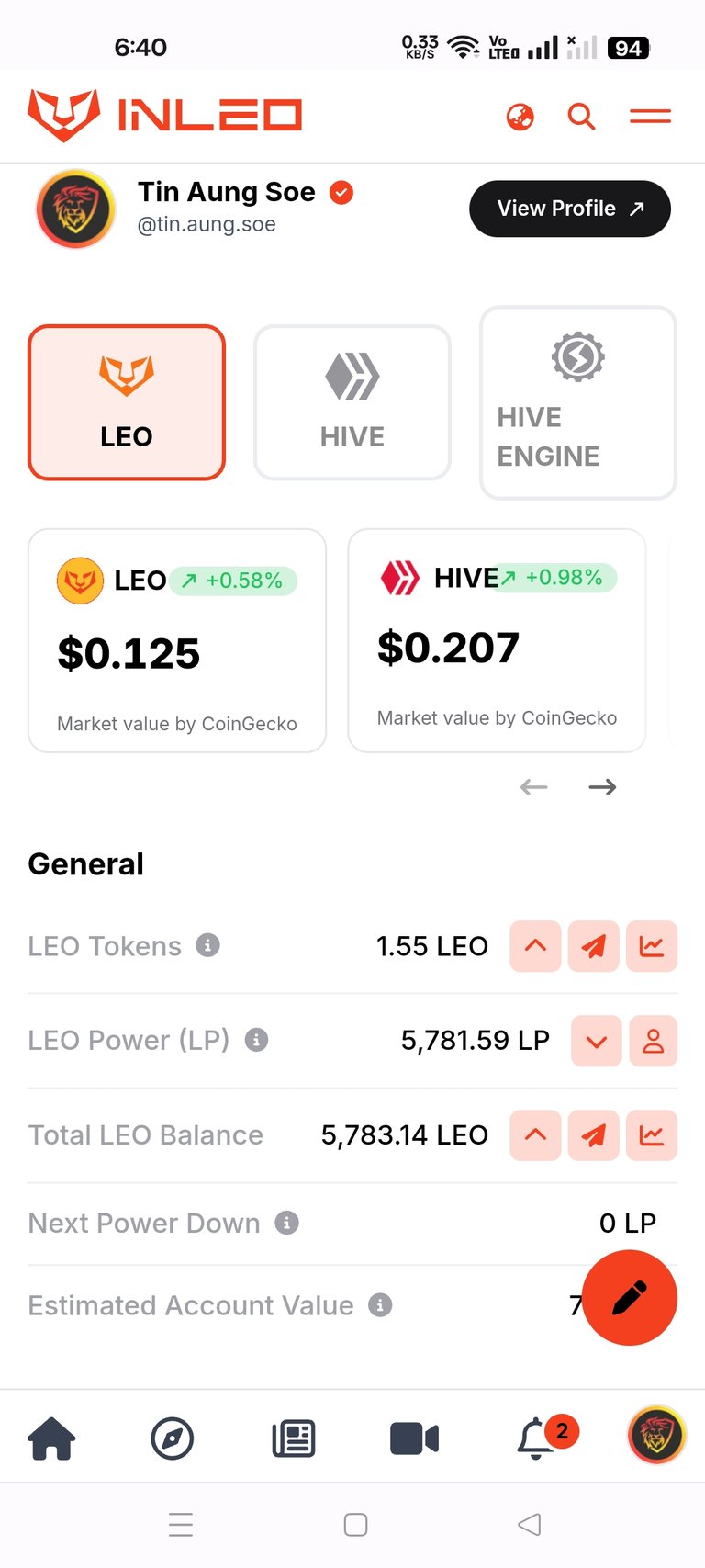705x1568 pixels.
Task: Tap the down-arrow on LEO Power row
Action: click(x=597, y=1041)
